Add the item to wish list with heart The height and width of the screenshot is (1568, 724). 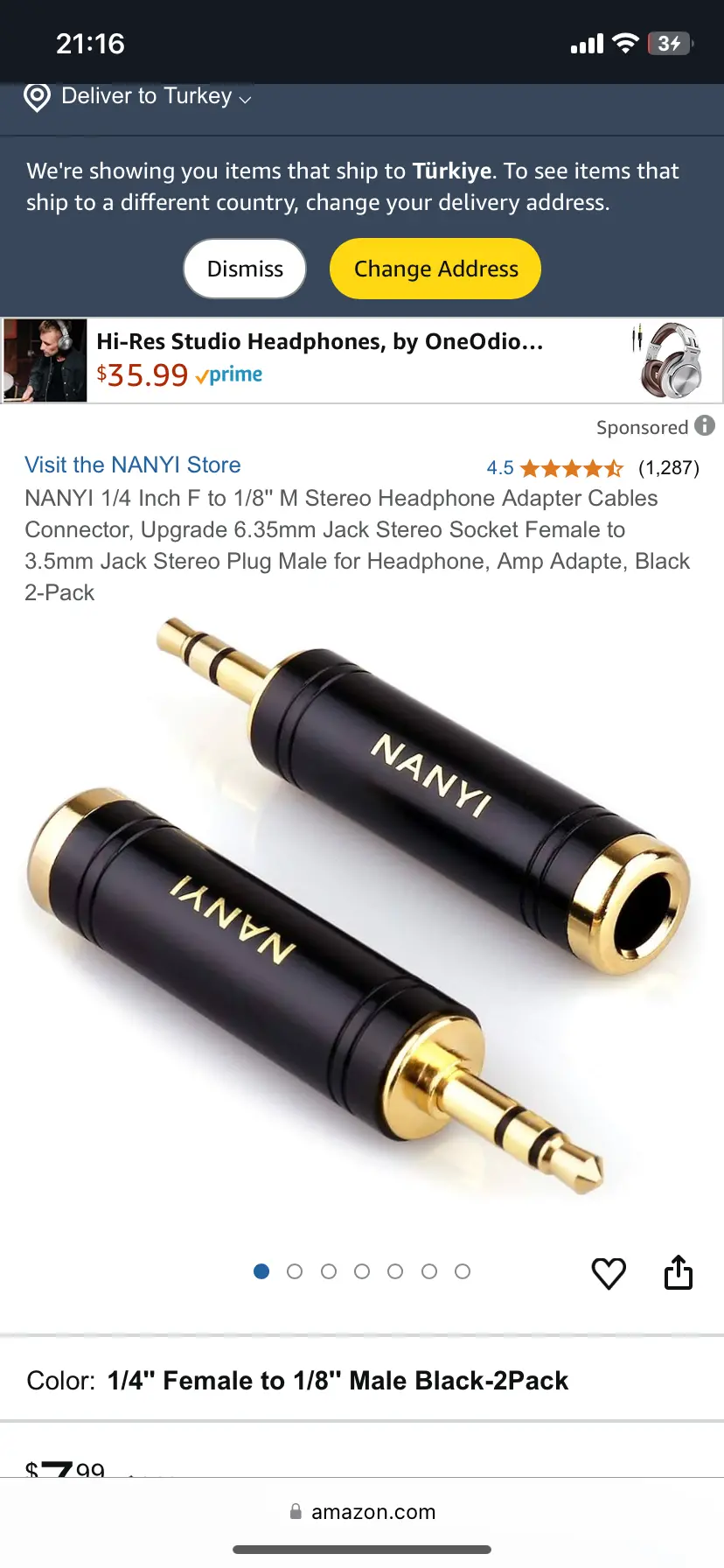click(x=609, y=1272)
